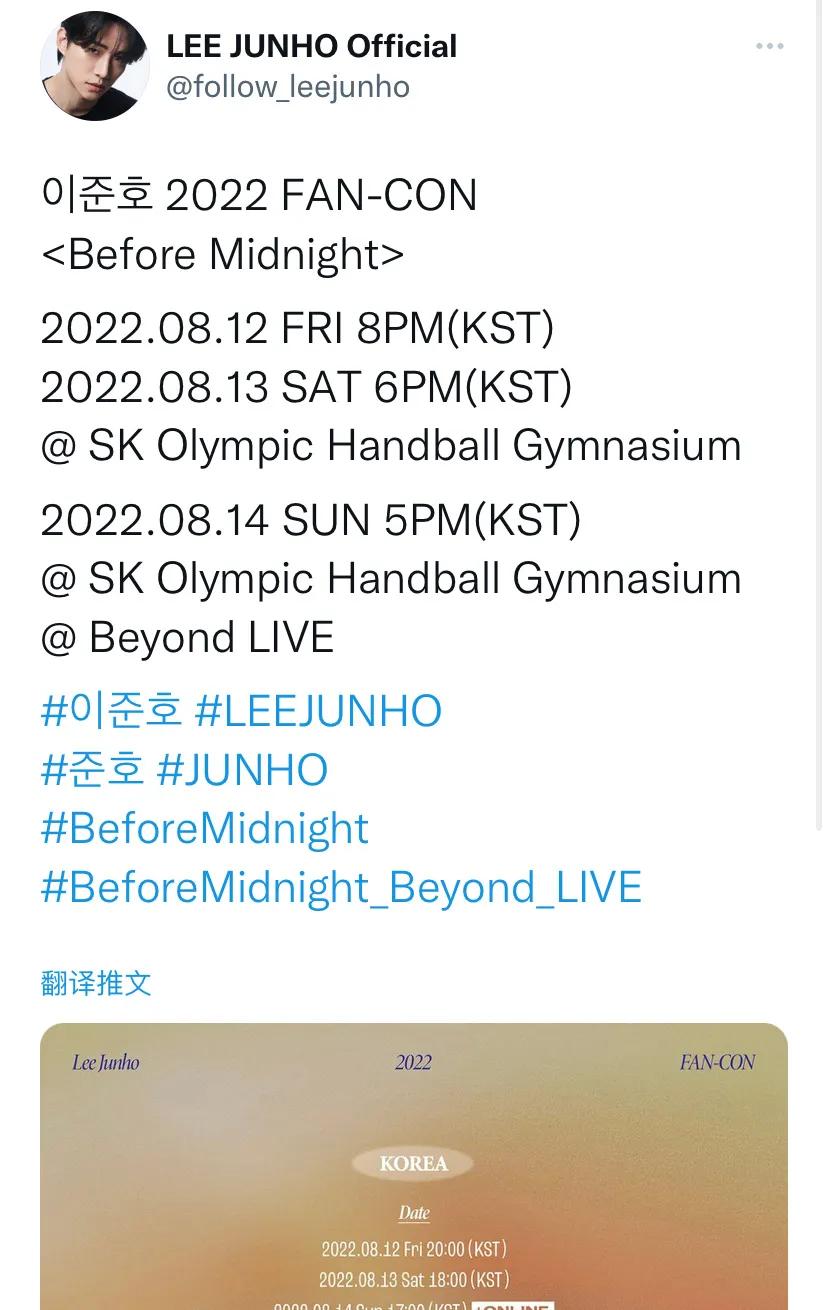The image size is (828, 1310).
Task: Click LEE JUNHO Official's profile avatar
Action: point(95,66)
